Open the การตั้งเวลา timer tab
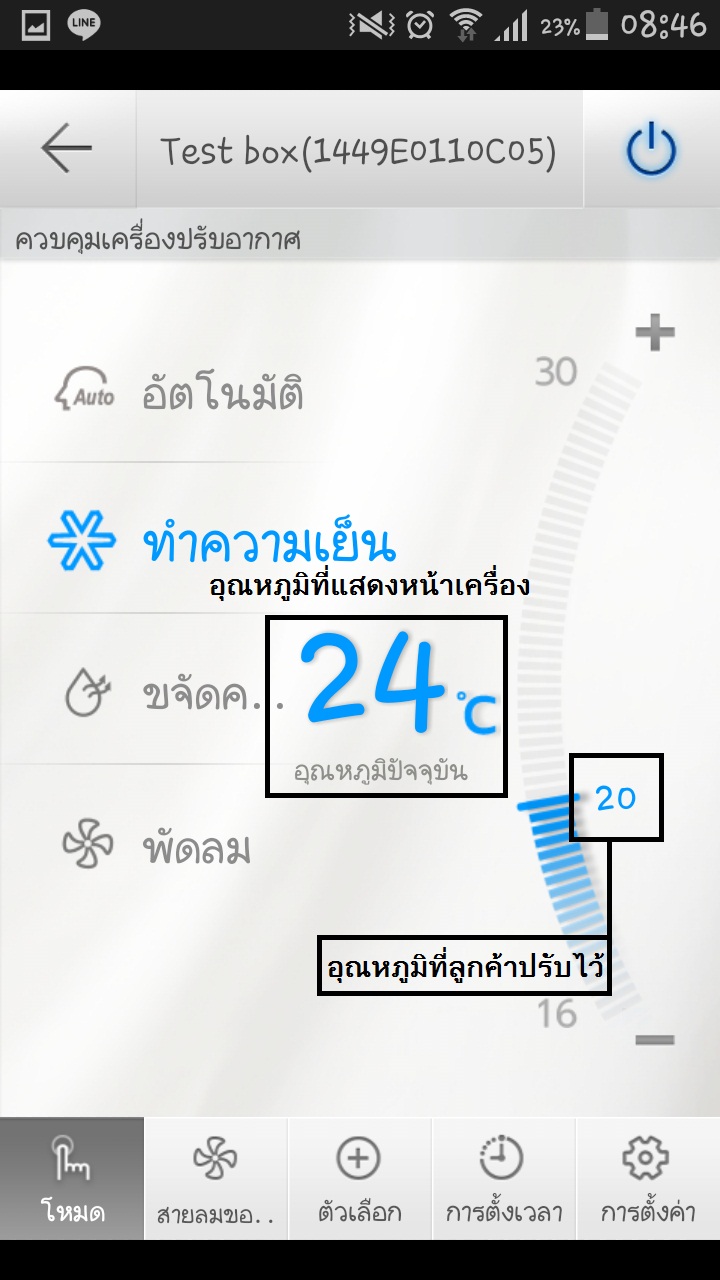This screenshot has width=720, height=1280. [504, 1179]
